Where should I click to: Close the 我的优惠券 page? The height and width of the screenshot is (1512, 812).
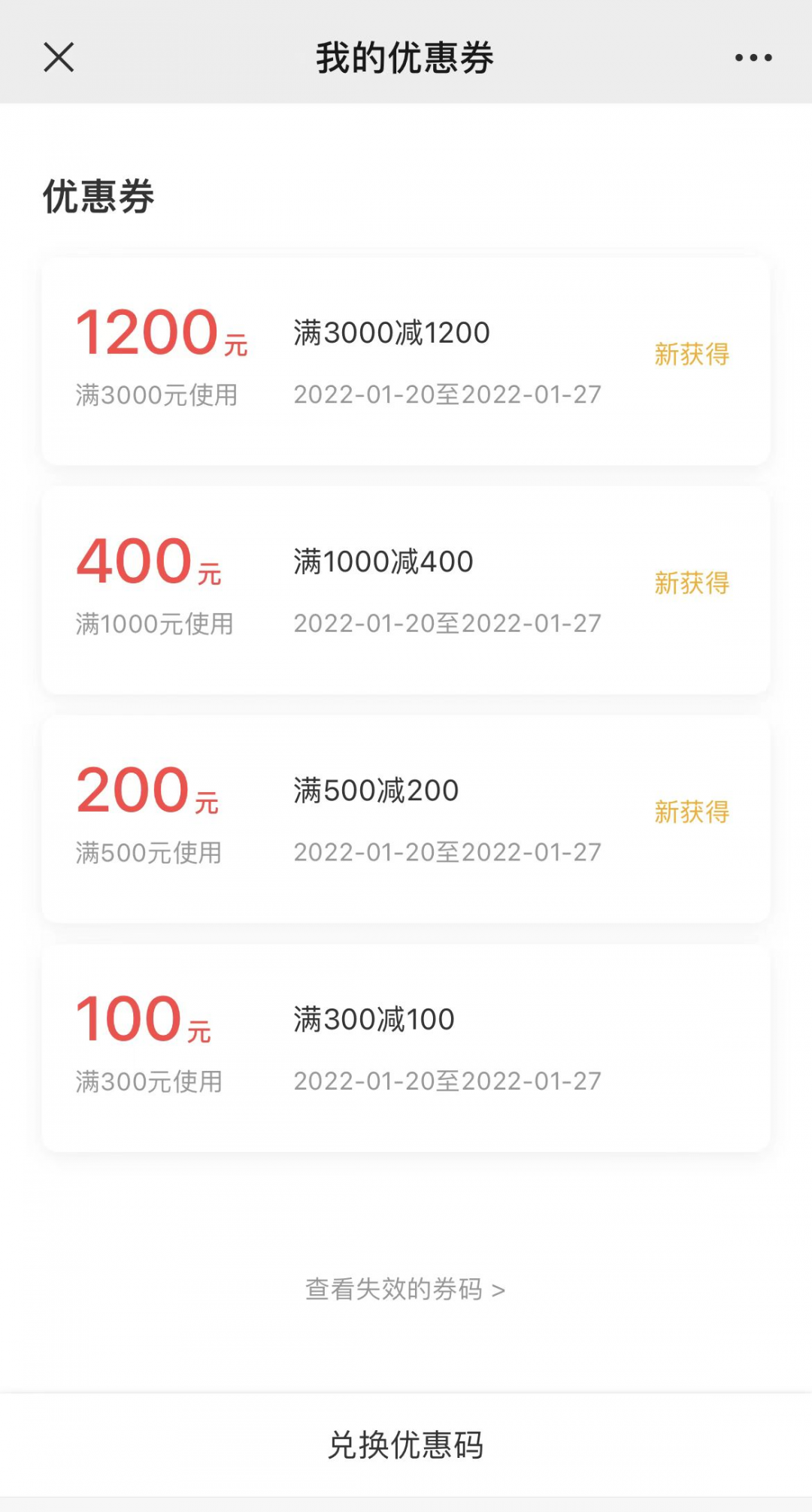pos(59,57)
